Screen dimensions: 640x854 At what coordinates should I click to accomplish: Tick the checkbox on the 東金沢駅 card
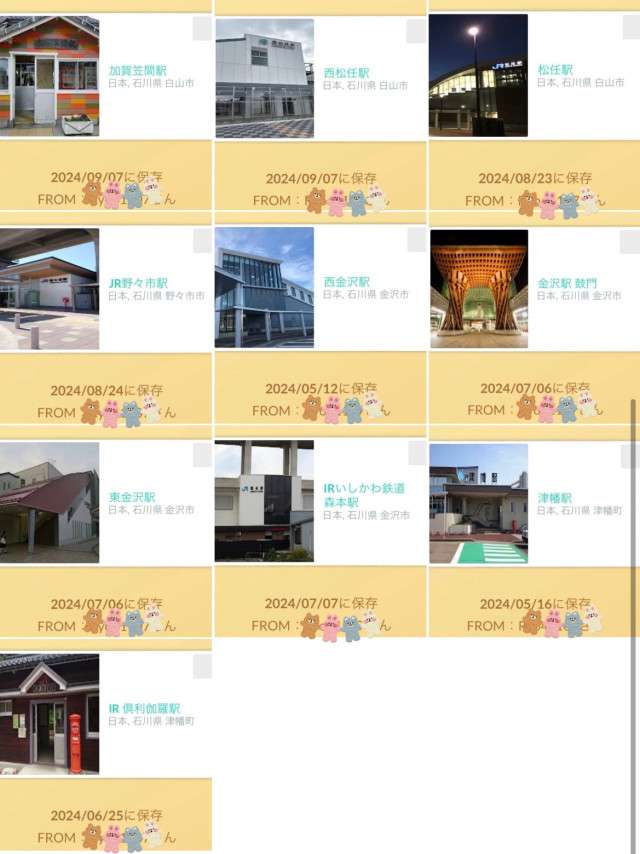click(x=202, y=455)
